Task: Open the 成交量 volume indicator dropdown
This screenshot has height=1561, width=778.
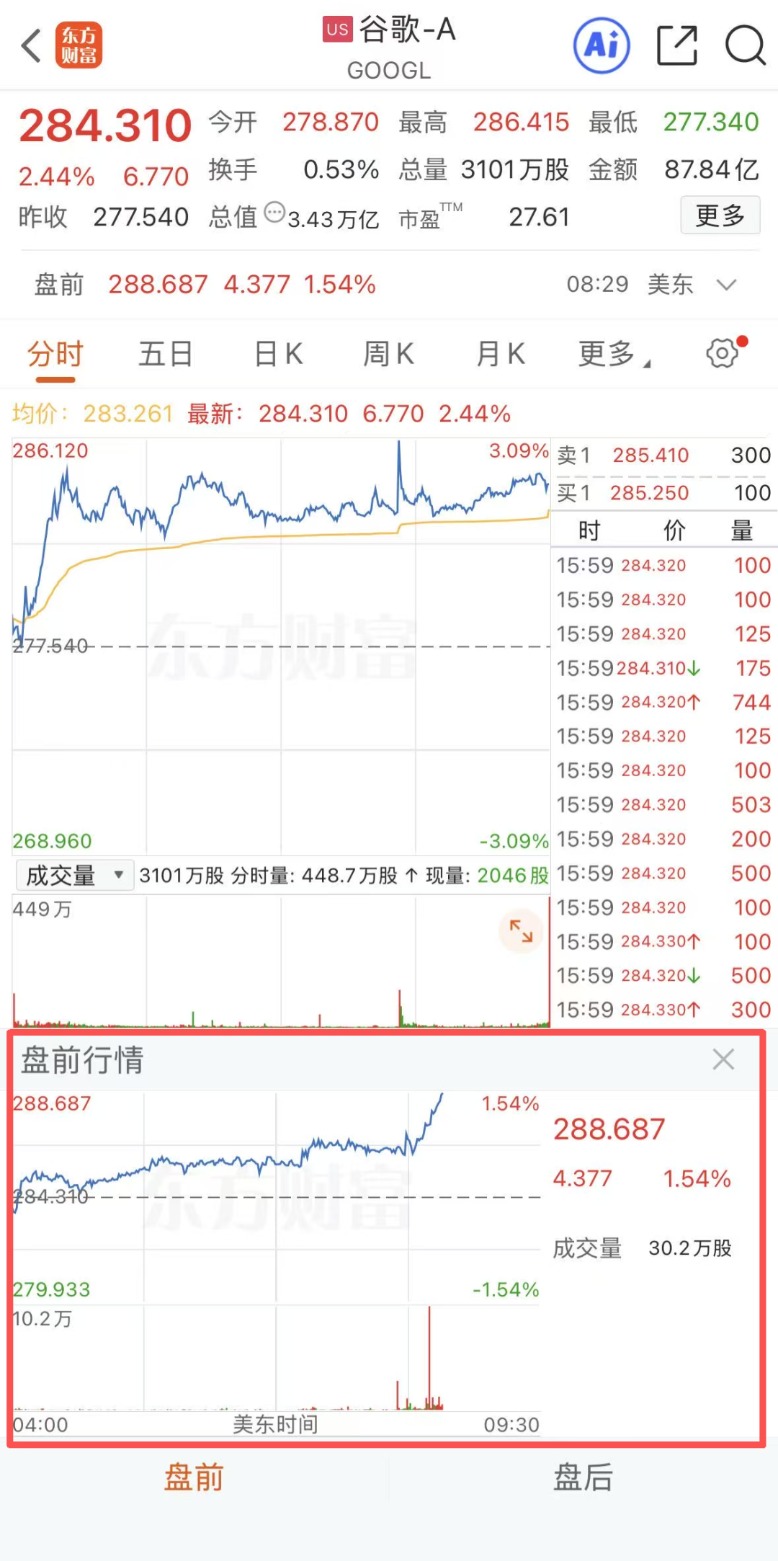Action: 74,874
